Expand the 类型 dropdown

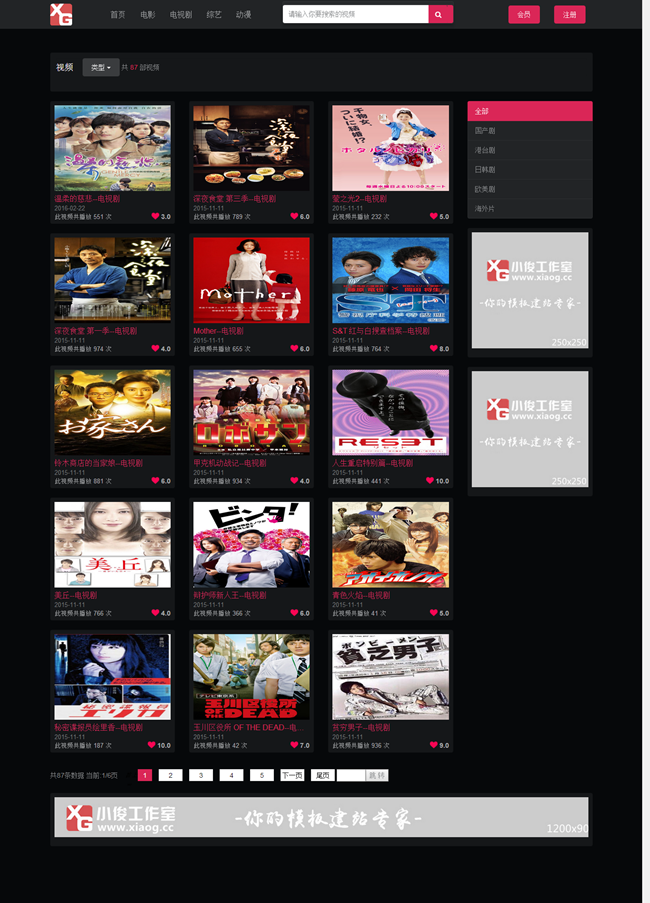[x=100, y=68]
